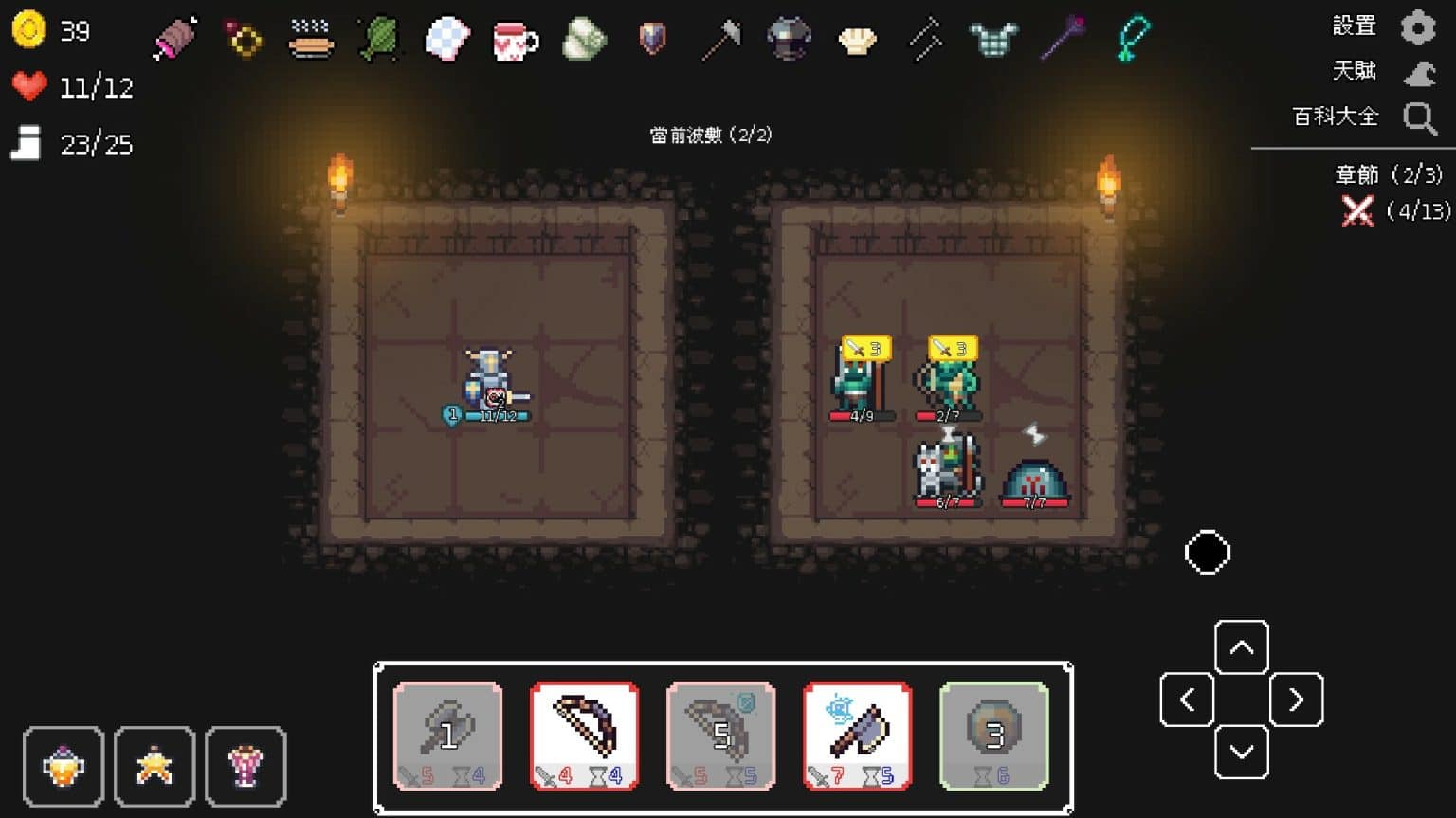
Task: Use the orange potion item slot
Action: click(64, 766)
